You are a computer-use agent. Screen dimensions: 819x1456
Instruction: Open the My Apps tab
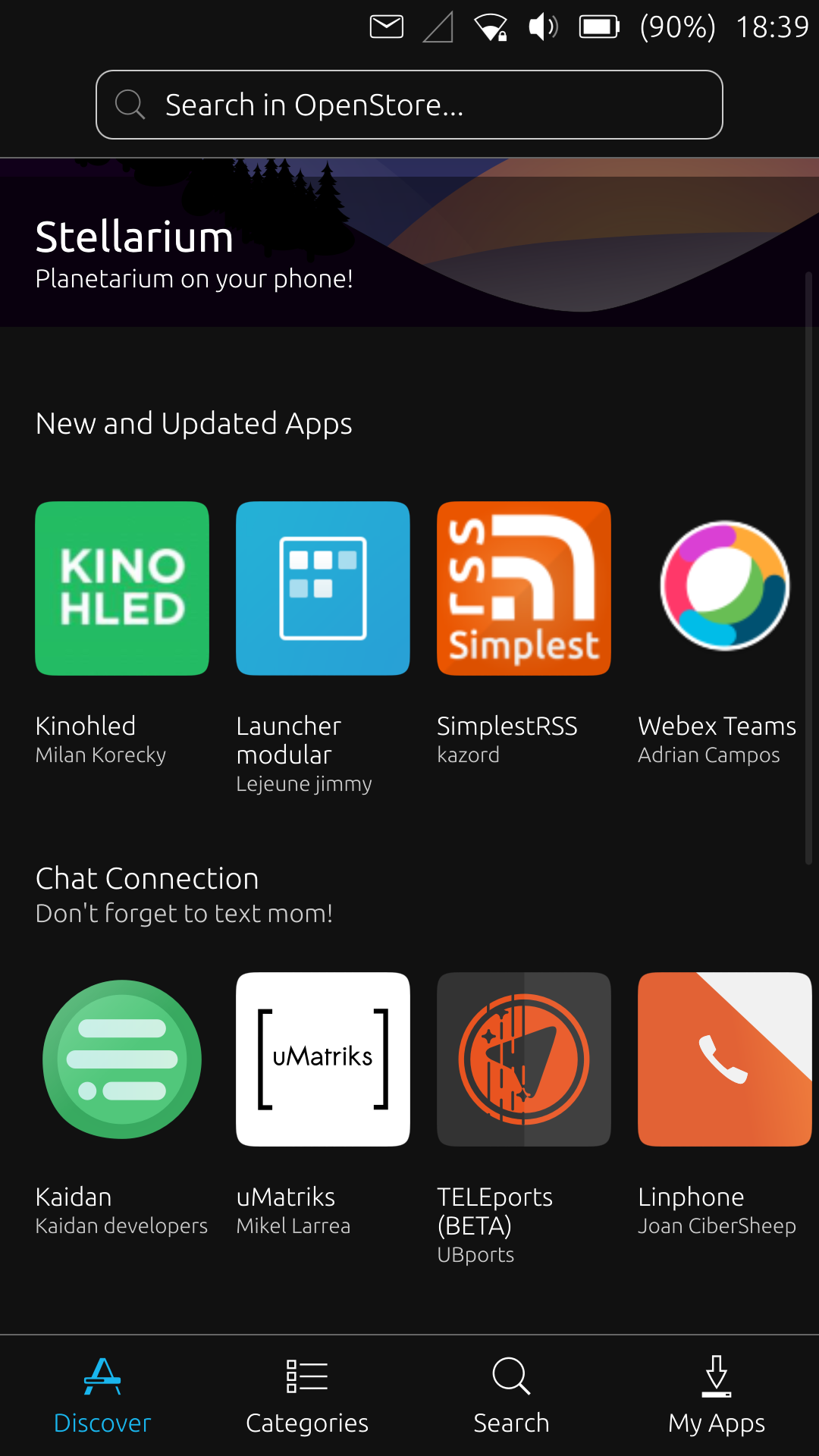point(717,1396)
